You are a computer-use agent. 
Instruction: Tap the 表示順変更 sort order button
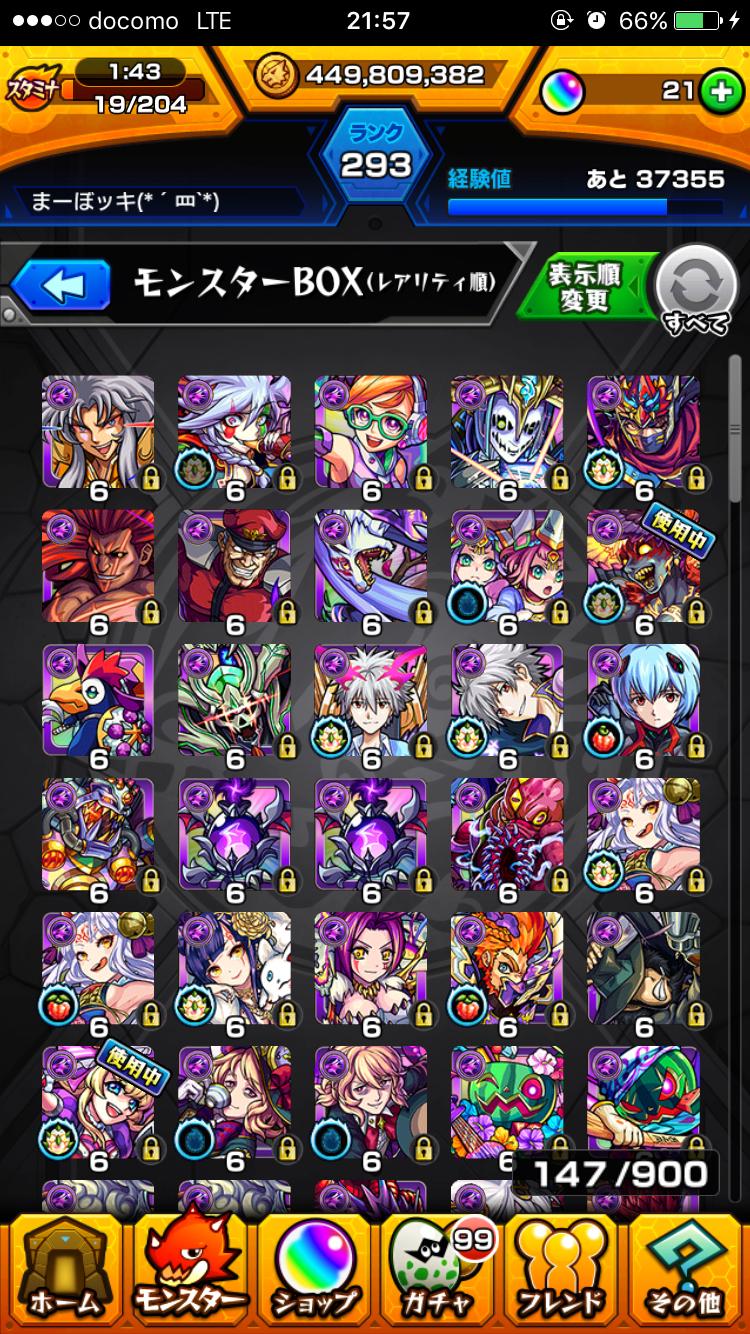tap(584, 286)
